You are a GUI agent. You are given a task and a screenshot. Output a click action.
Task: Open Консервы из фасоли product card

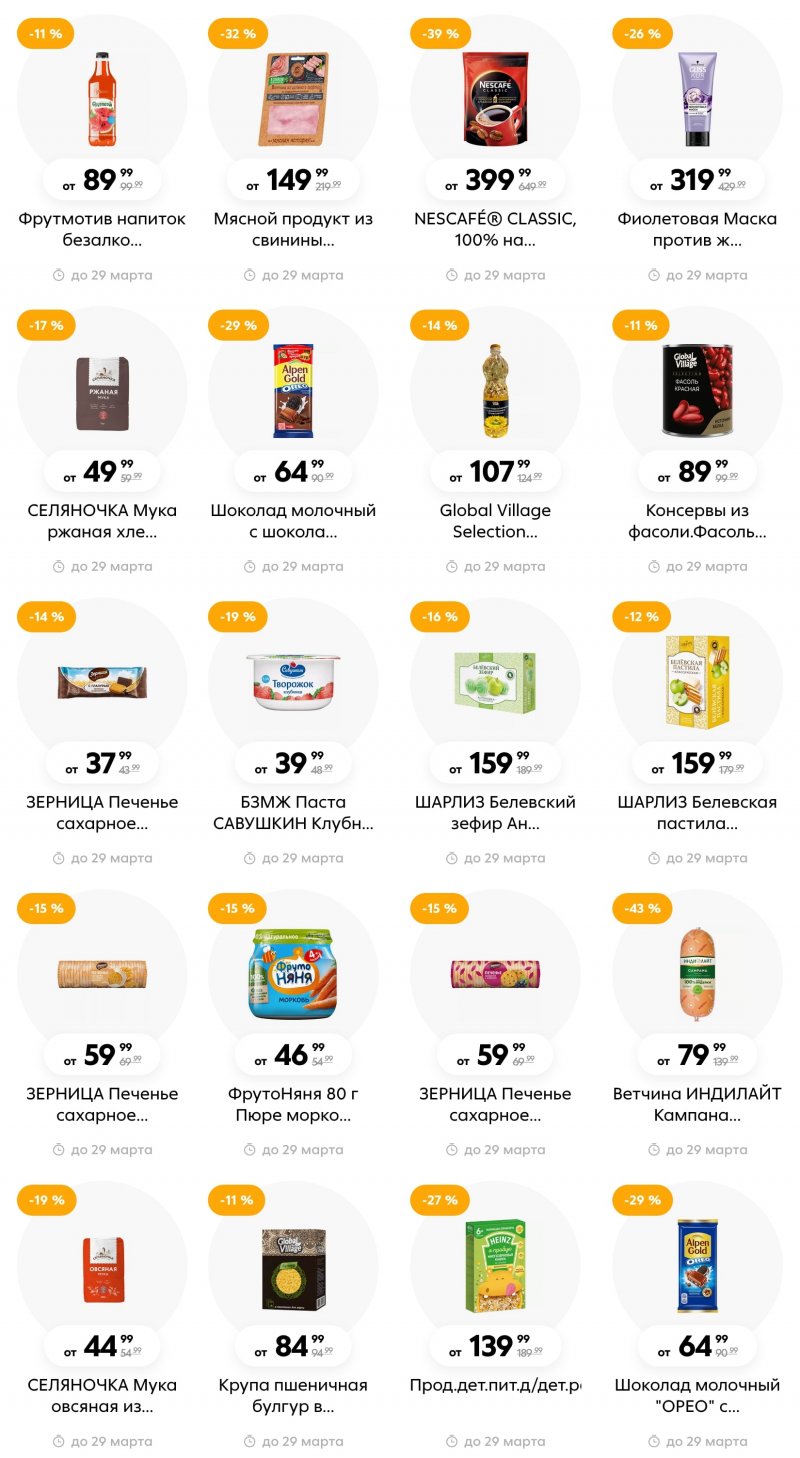[697, 392]
